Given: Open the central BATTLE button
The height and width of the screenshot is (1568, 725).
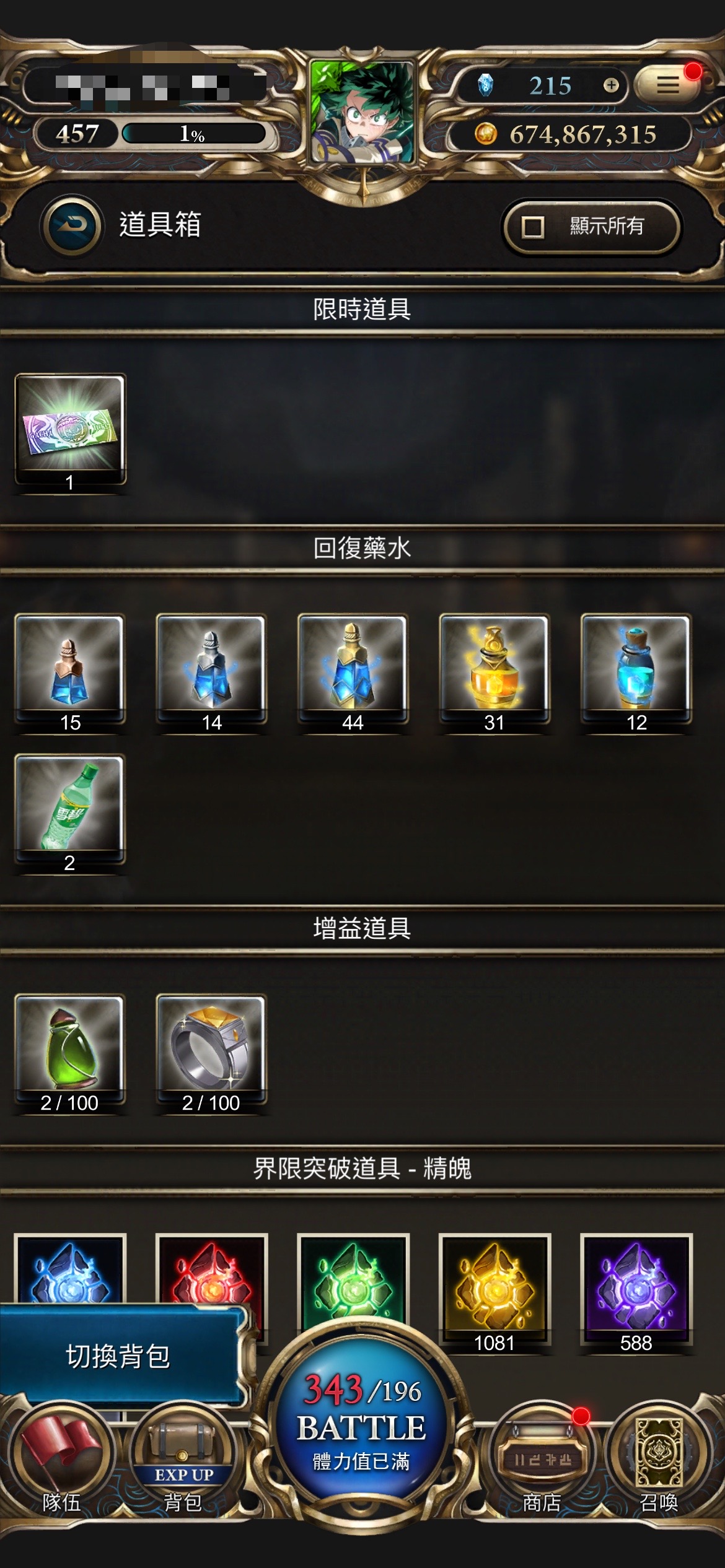Looking at the screenshot, I should [361, 1426].
